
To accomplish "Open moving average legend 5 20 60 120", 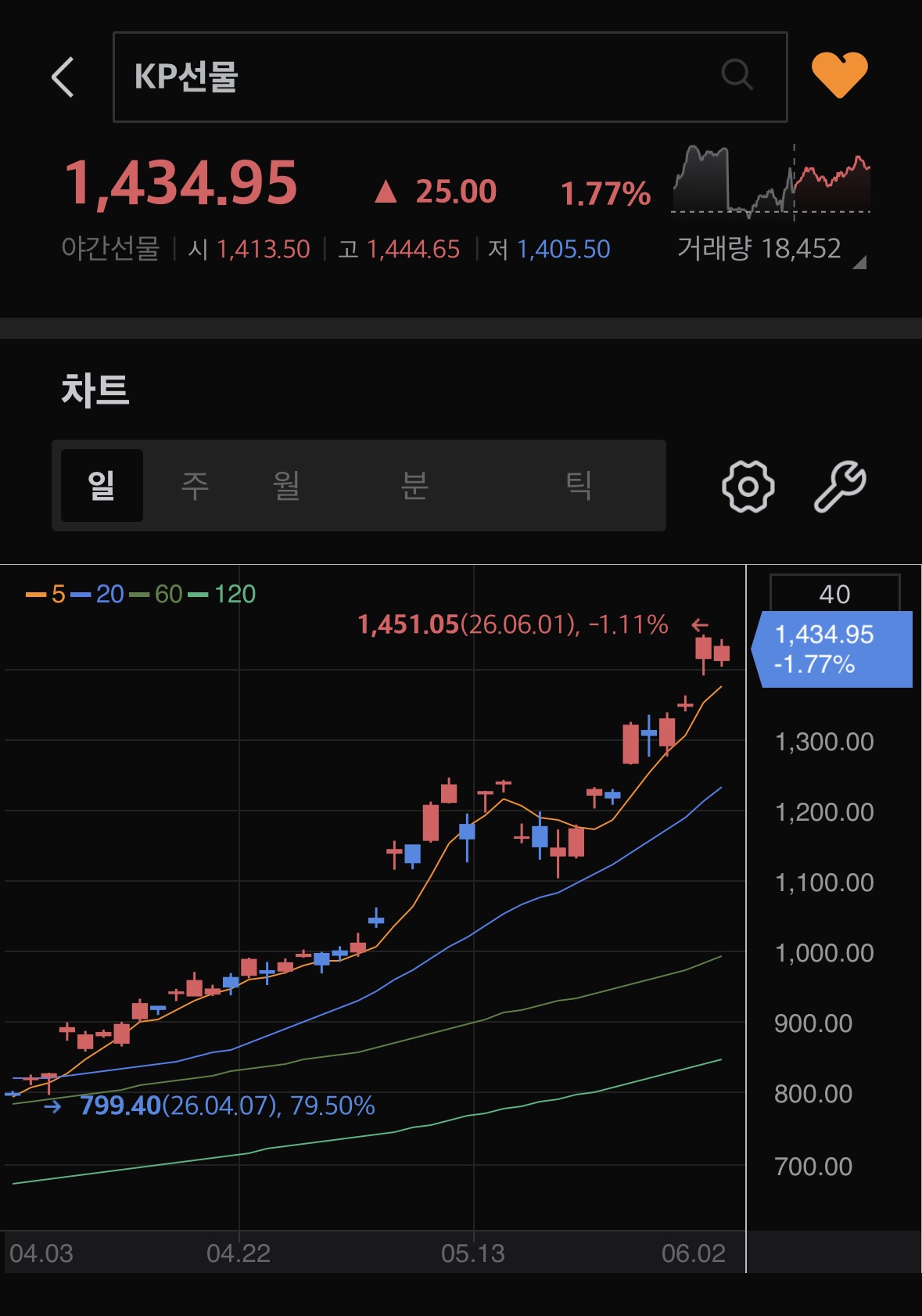I will click(x=141, y=594).
